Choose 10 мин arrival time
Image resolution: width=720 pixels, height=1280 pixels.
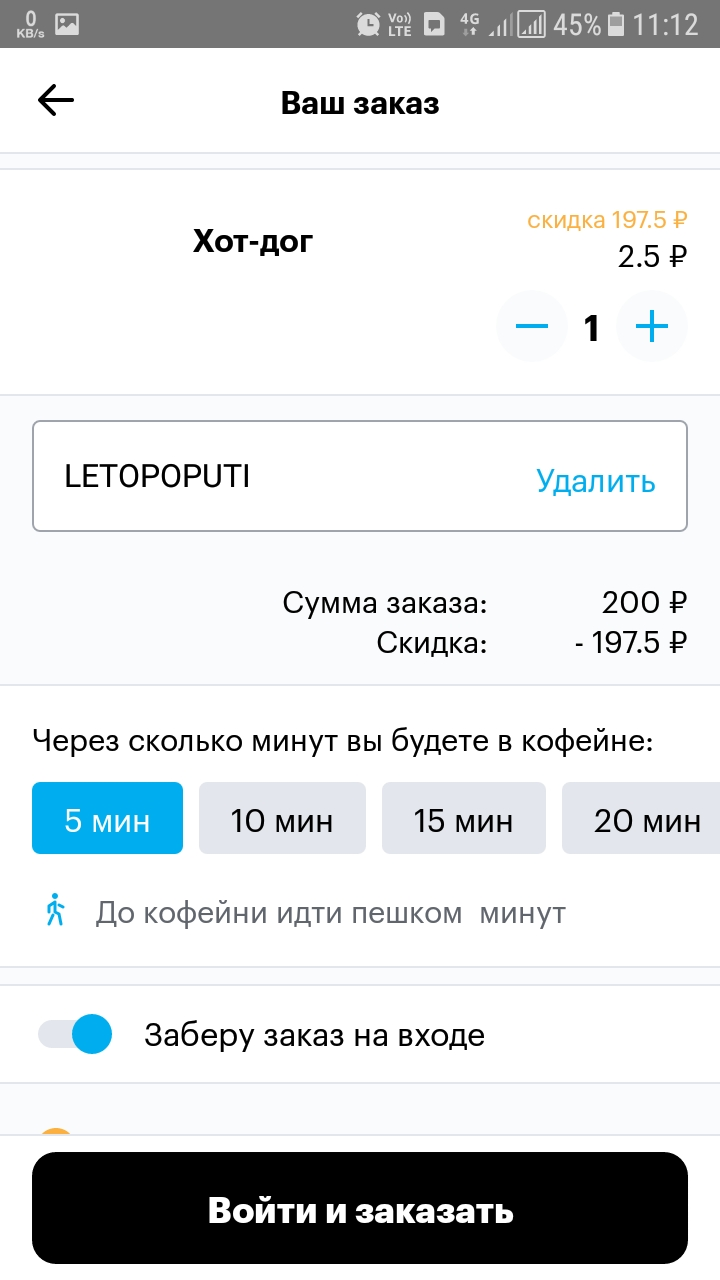click(282, 818)
